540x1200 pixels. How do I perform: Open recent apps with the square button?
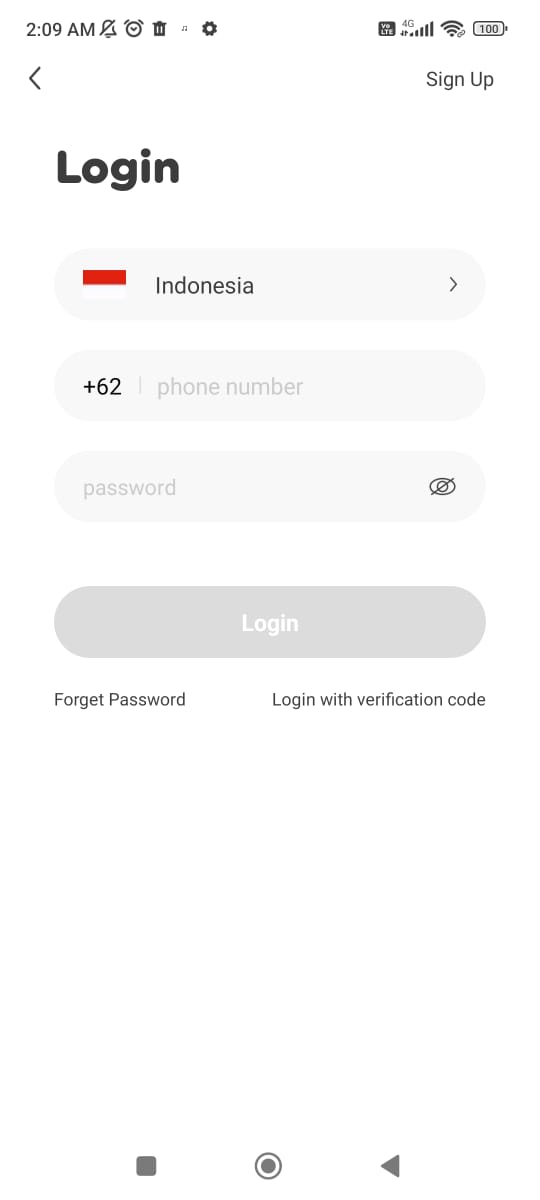146,1165
